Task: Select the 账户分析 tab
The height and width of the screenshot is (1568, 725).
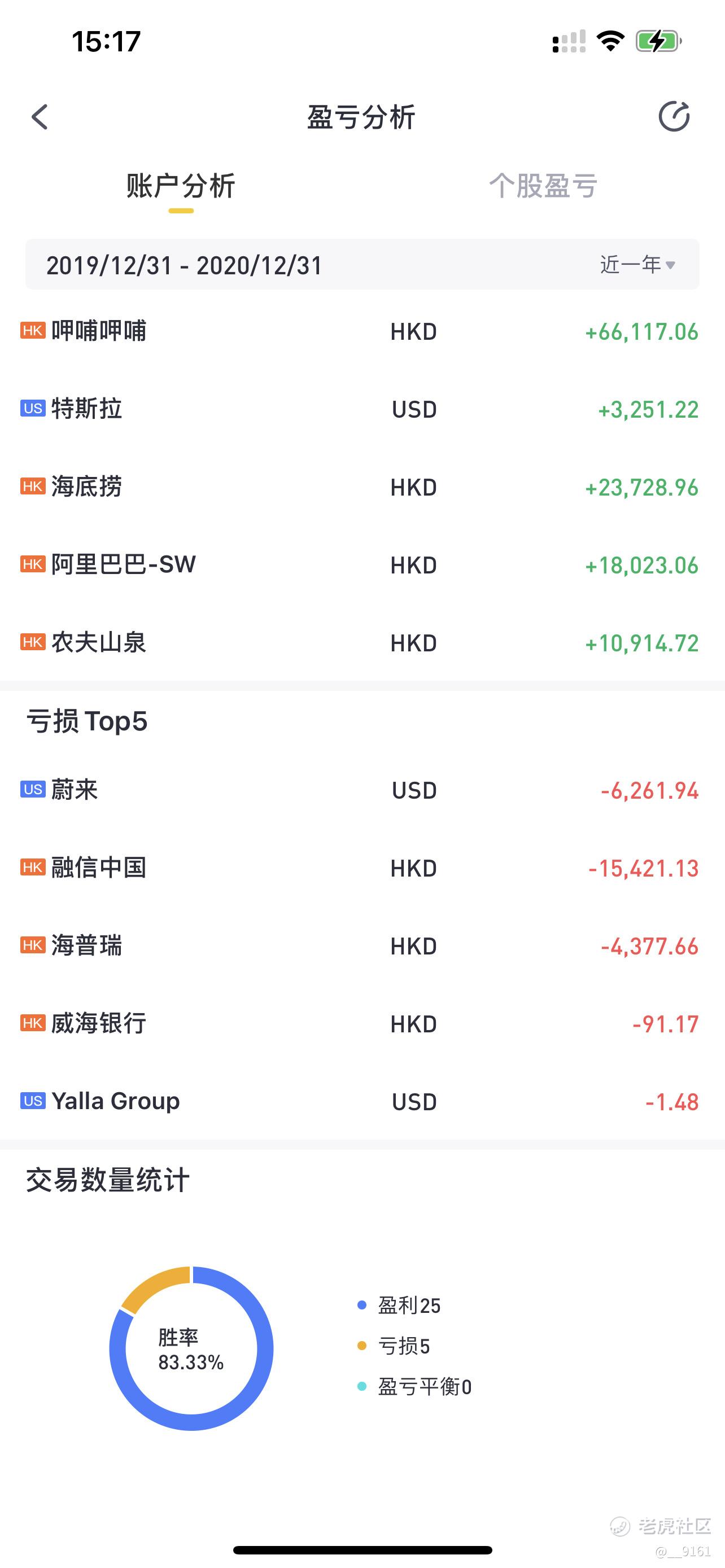Action: coord(181,186)
